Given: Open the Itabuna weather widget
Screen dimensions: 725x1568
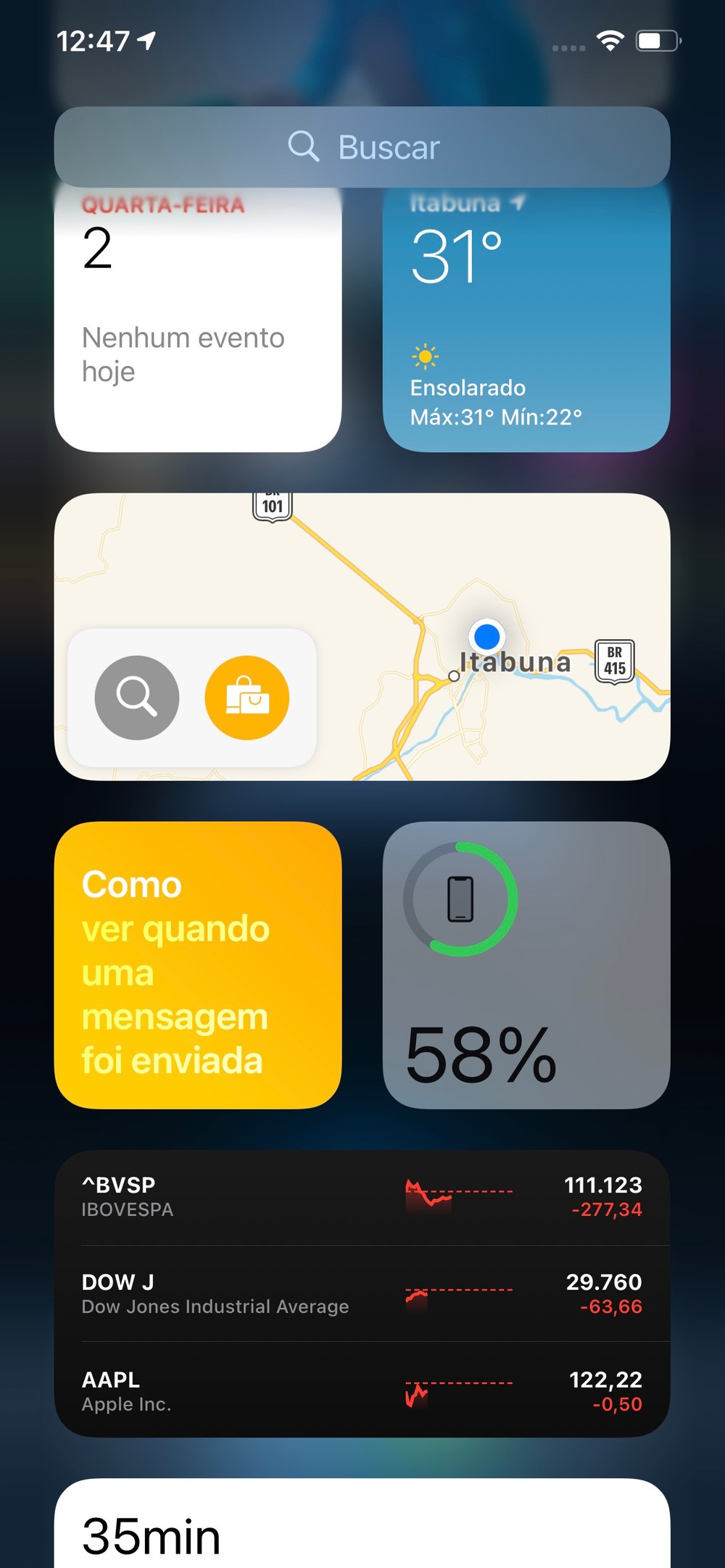Looking at the screenshot, I should tap(526, 319).
